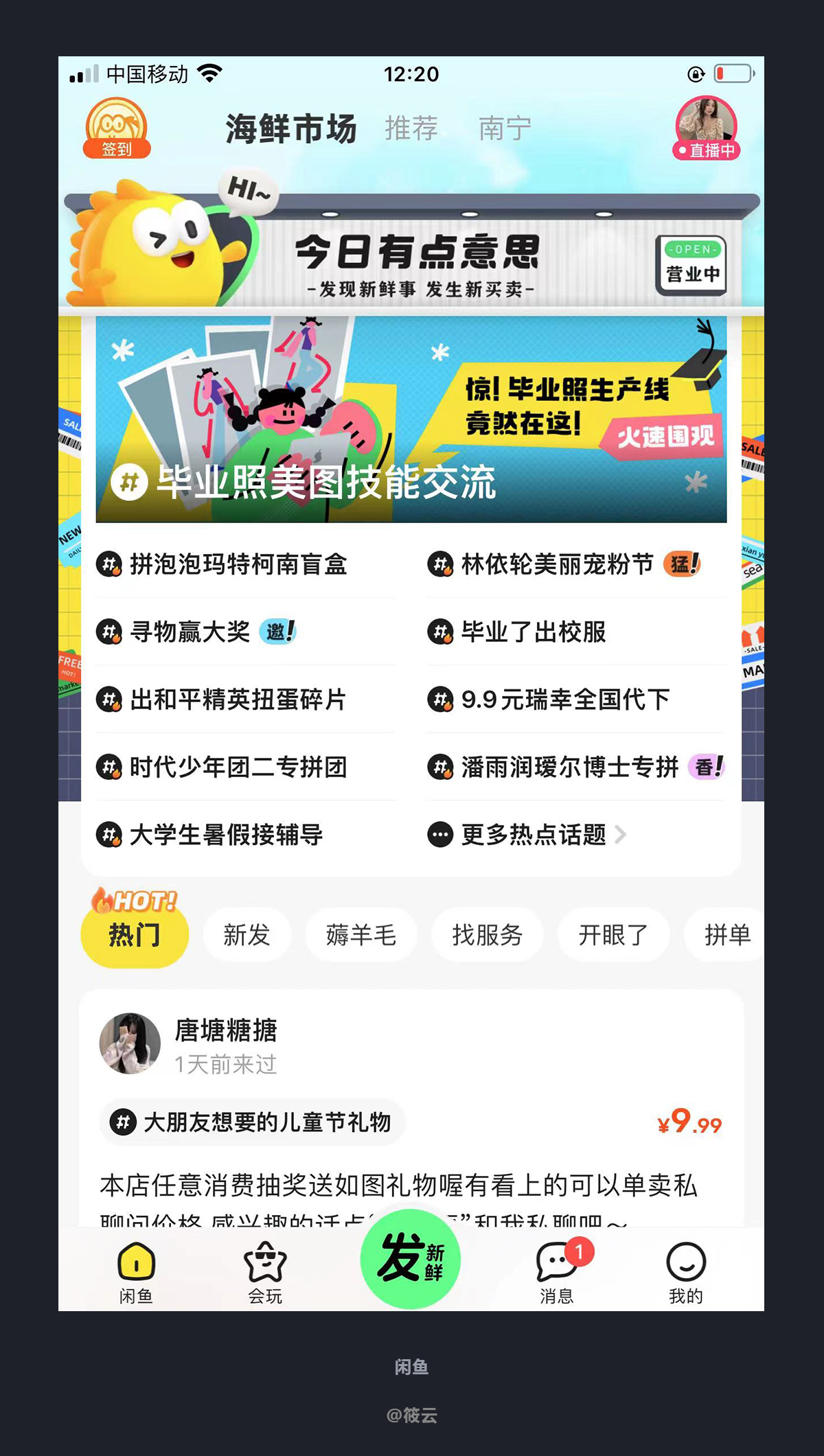The width and height of the screenshot is (824, 1456).
Task: Open topic 寻物赢大奖
Action: pos(196,632)
